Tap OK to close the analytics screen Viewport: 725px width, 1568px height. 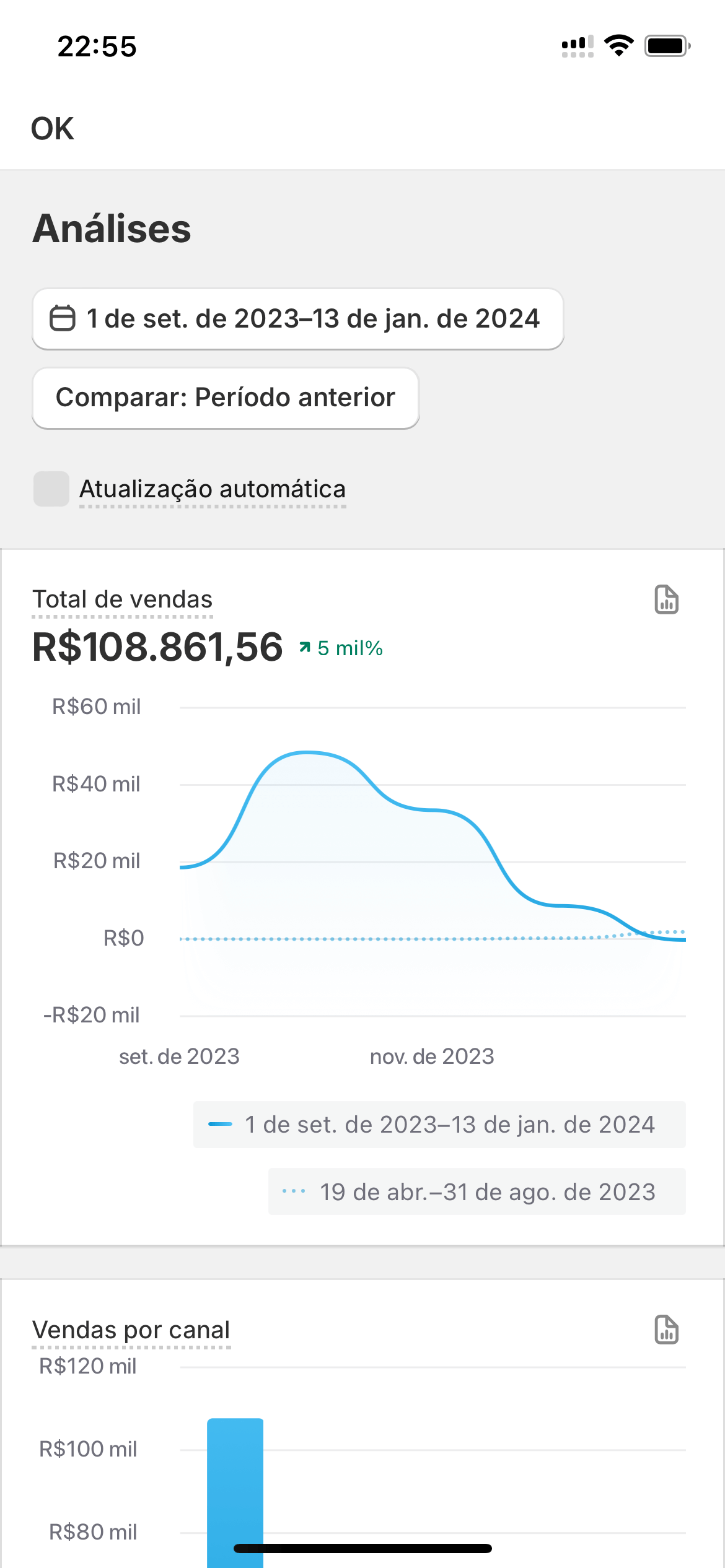[x=53, y=129]
